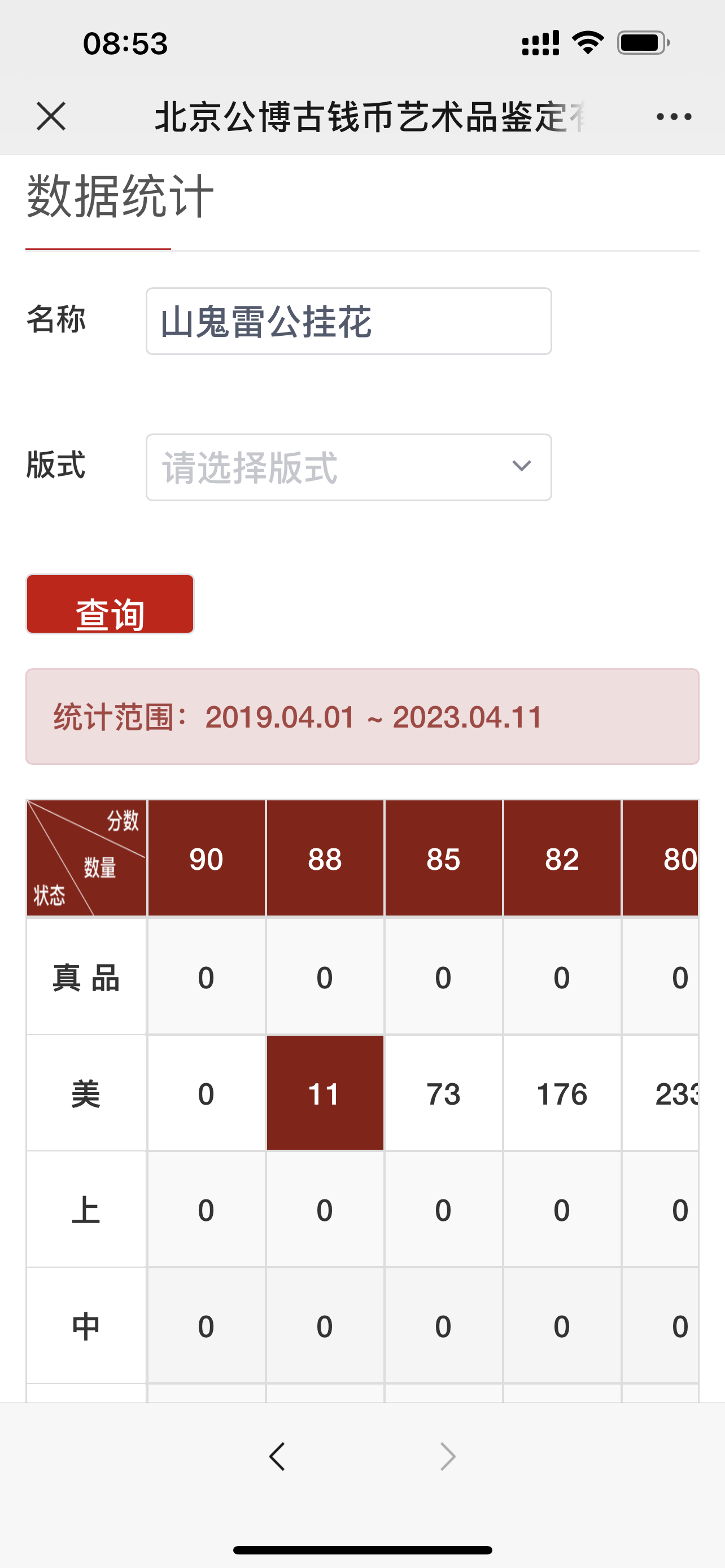Edit the 名称 name input field
Screen dimensions: 725x1568
click(x=348, y=321)
